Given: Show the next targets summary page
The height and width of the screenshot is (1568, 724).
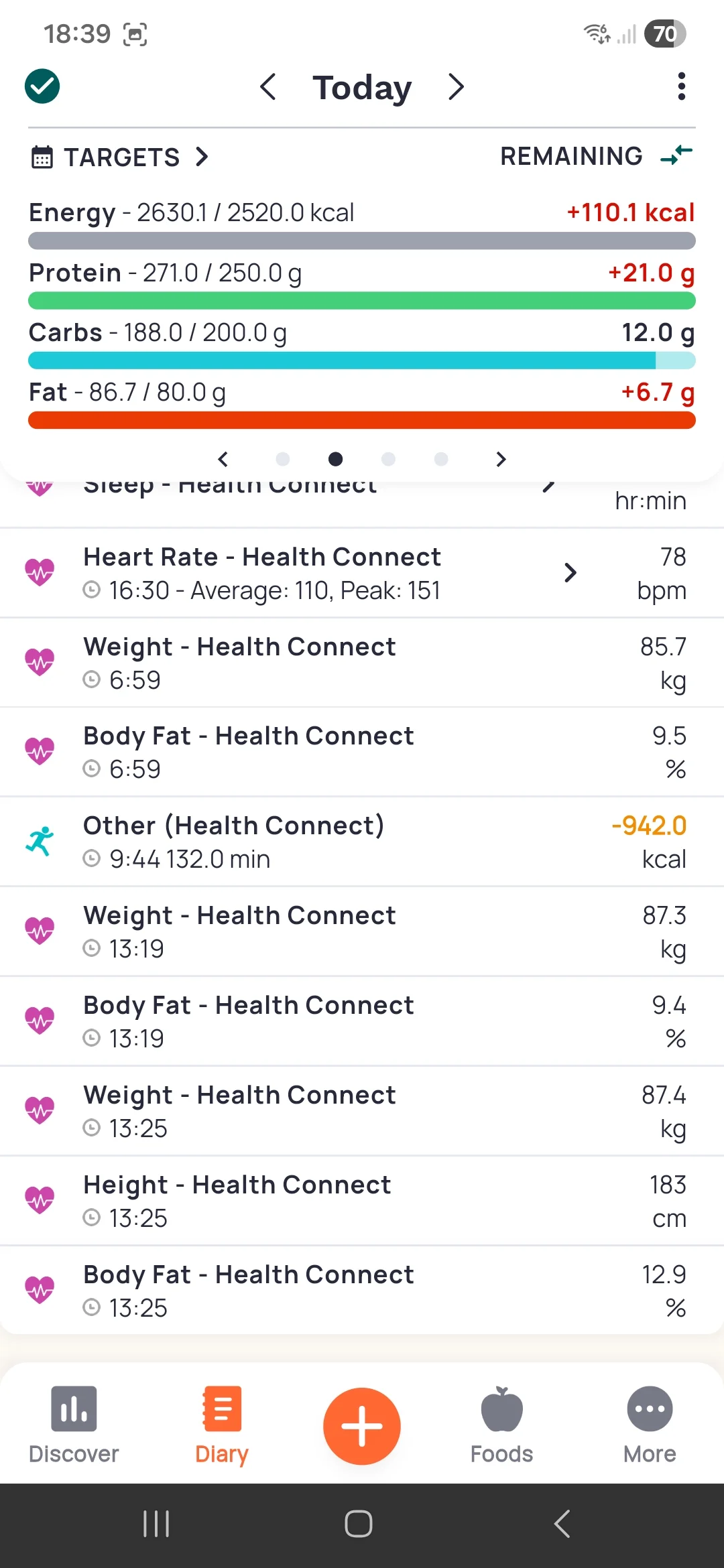Looking at the screenshot, I should (501, 459).
